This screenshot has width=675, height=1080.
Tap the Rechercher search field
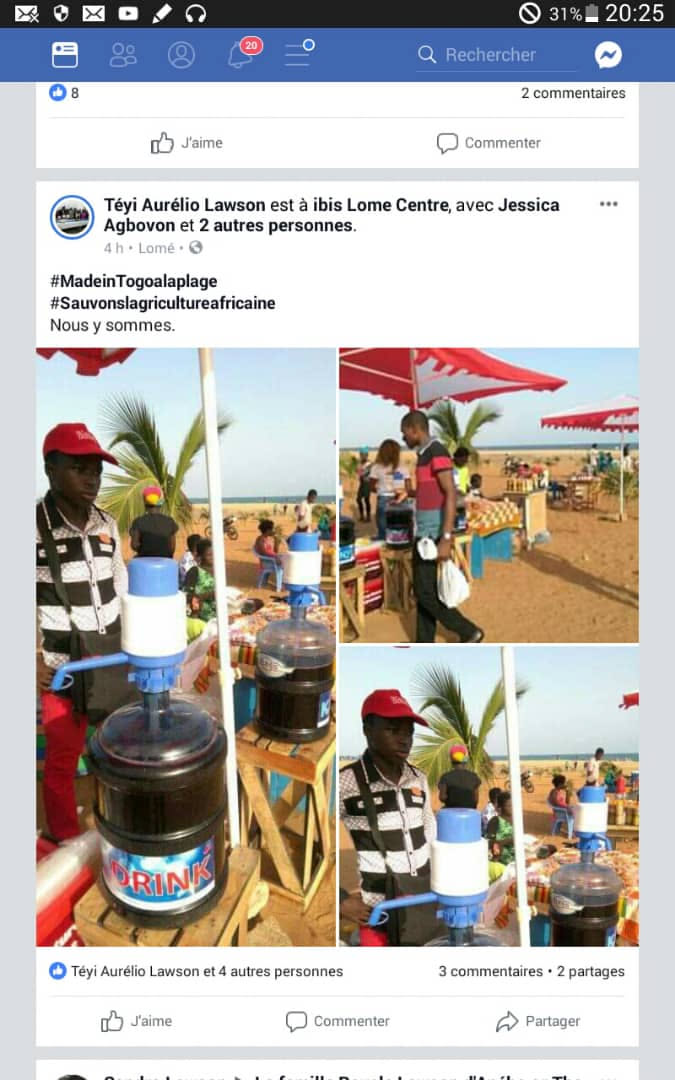coord(495,55)
